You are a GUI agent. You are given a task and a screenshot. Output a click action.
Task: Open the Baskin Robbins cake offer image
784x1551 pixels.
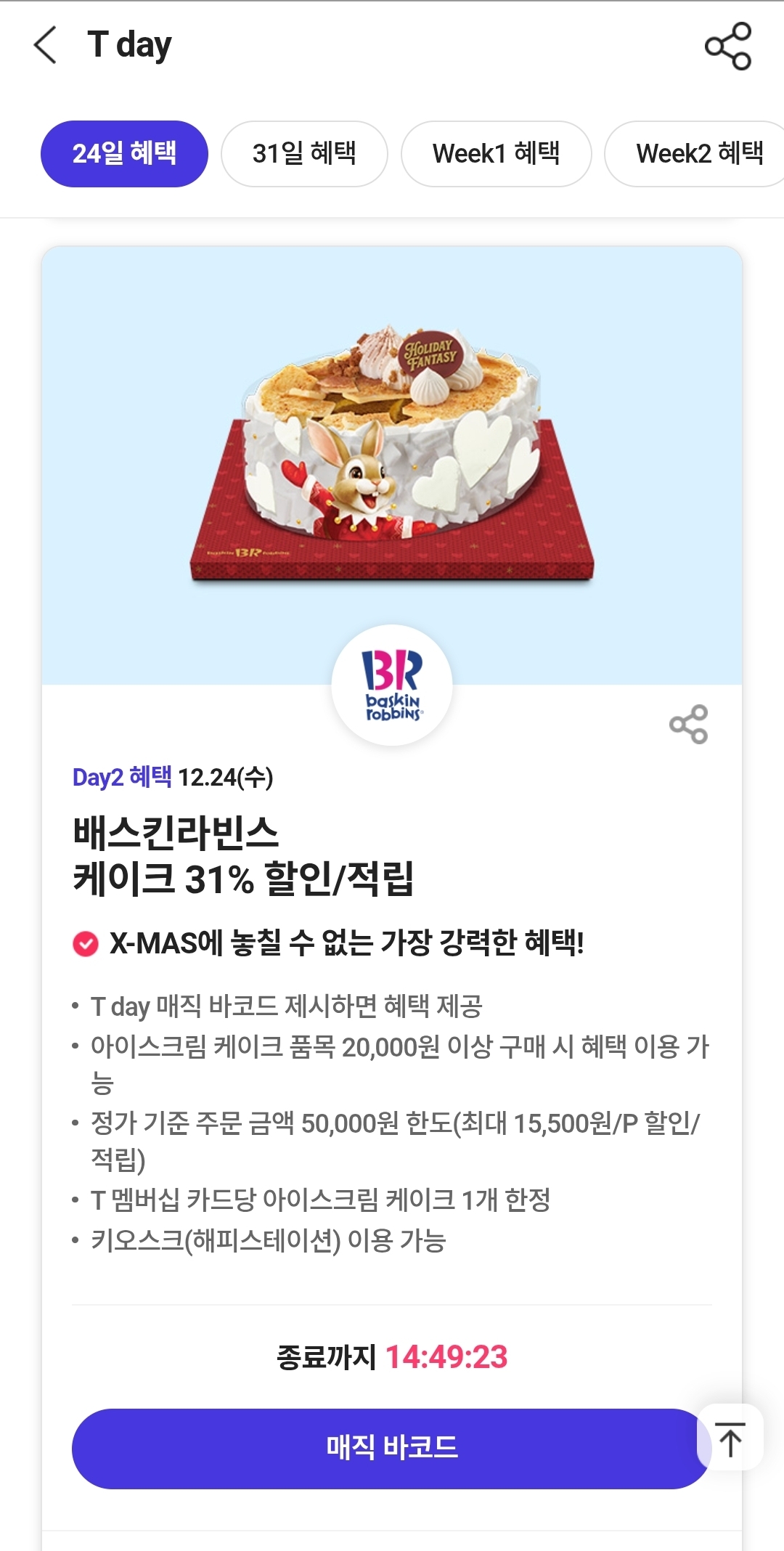(392, 457)
